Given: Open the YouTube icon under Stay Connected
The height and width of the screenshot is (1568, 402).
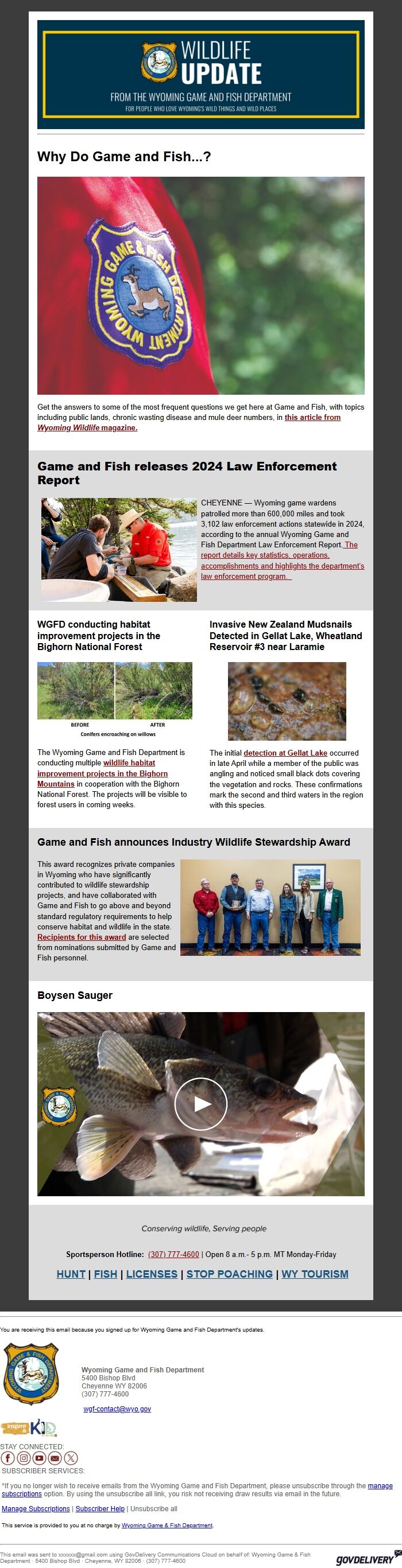Looking at the screenshot, I should tap(40, 1458).
